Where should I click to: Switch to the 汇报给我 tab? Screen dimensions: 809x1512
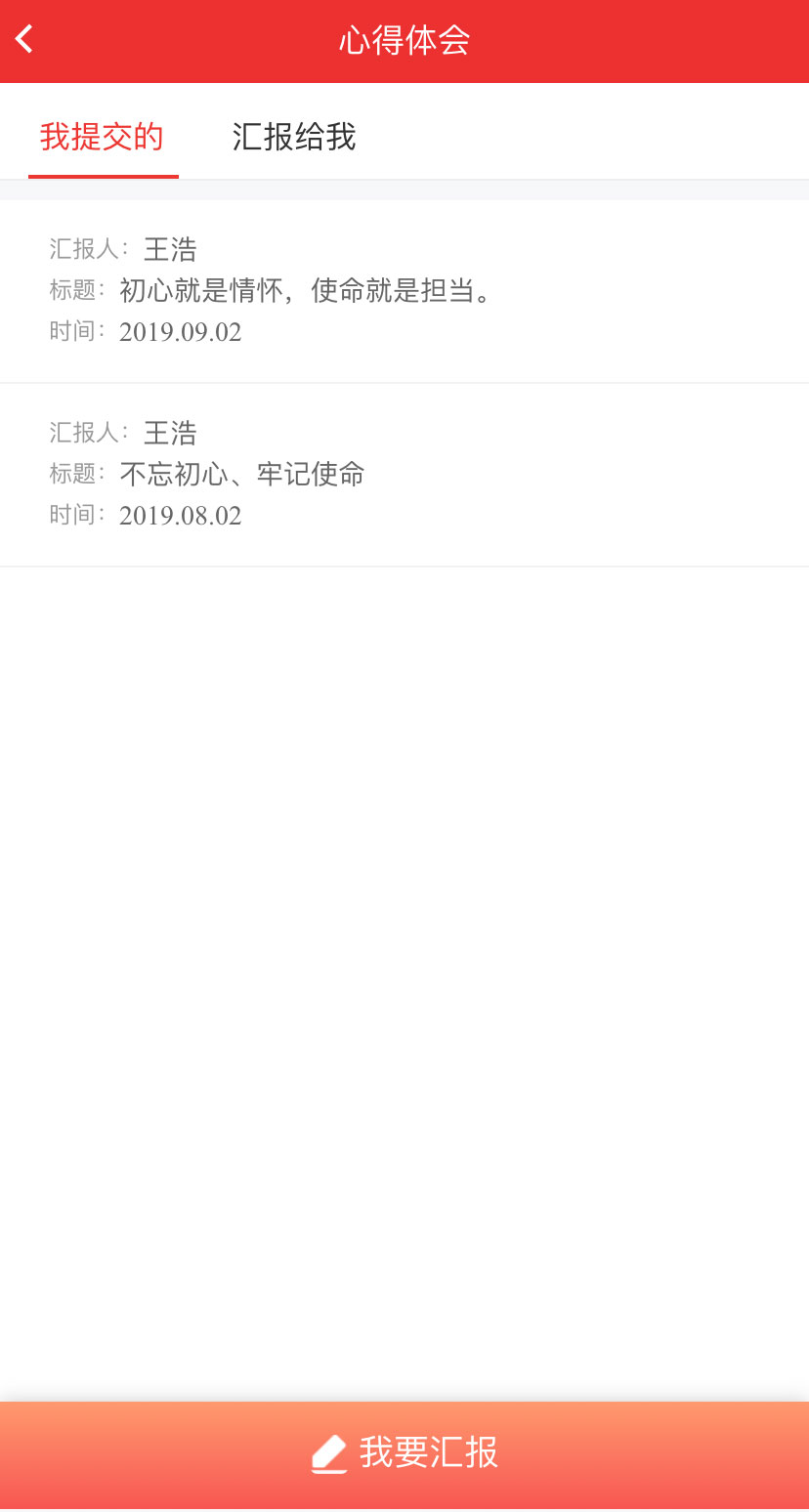point(294,137)
